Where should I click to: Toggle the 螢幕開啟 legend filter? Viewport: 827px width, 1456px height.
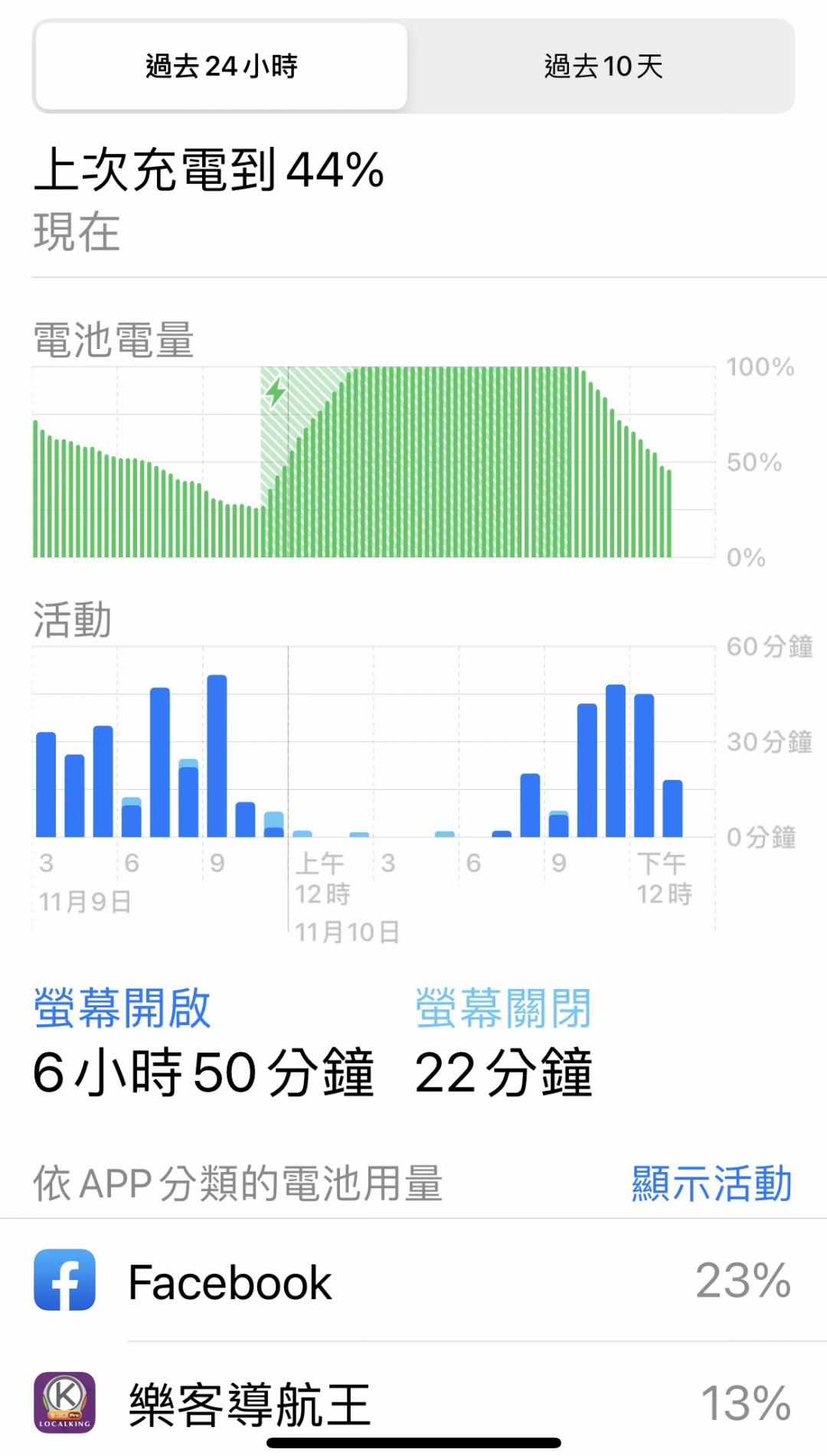click(x=123, y=1009)
